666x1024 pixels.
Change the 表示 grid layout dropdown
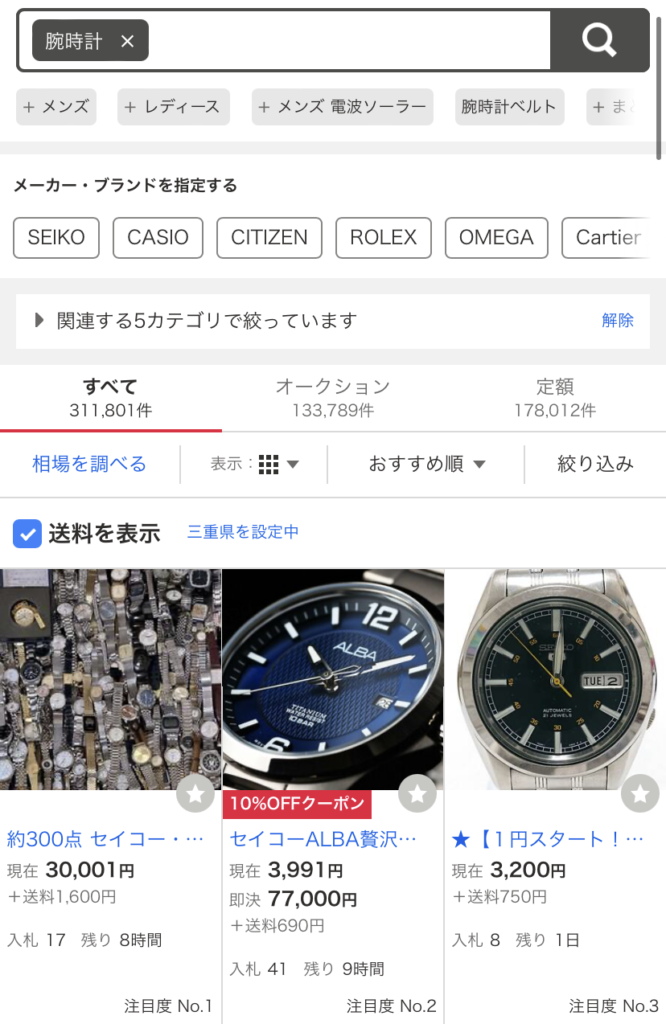pyautogui.click(x=255, y=464)
